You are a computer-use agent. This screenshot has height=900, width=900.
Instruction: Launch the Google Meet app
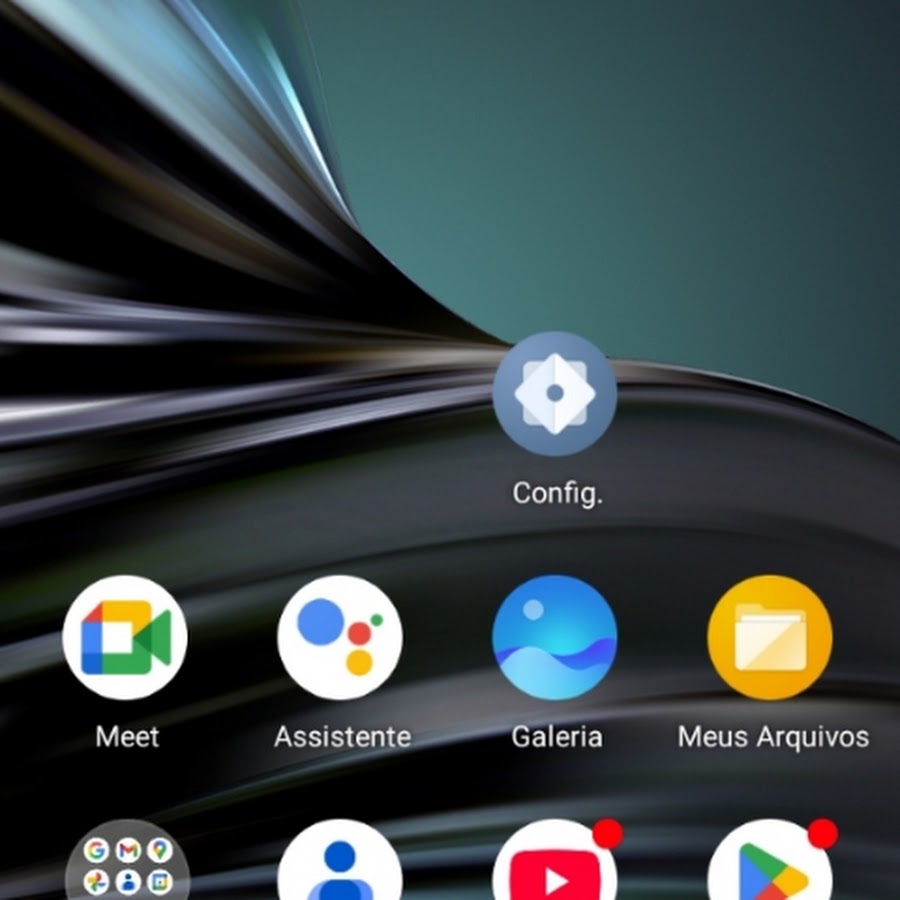[125, 637]
